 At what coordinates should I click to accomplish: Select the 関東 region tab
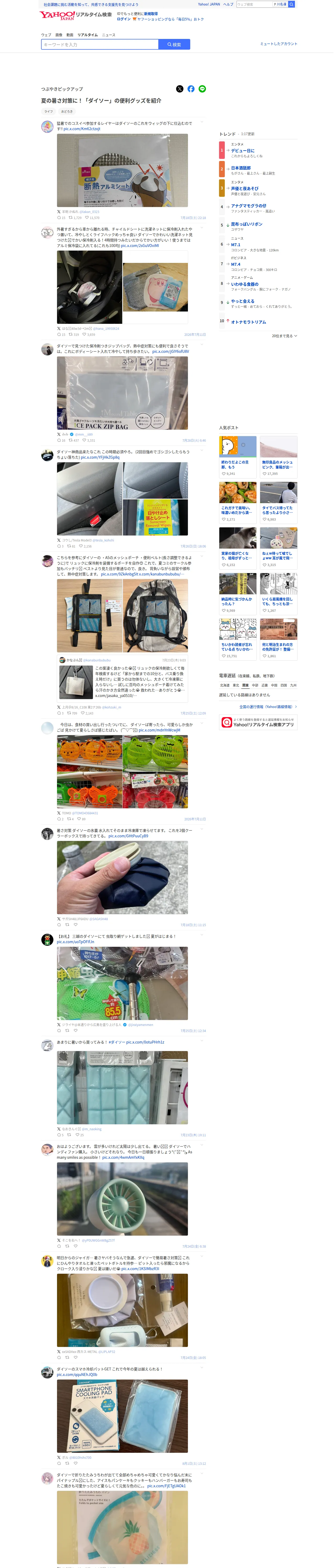tap(245, 685)
